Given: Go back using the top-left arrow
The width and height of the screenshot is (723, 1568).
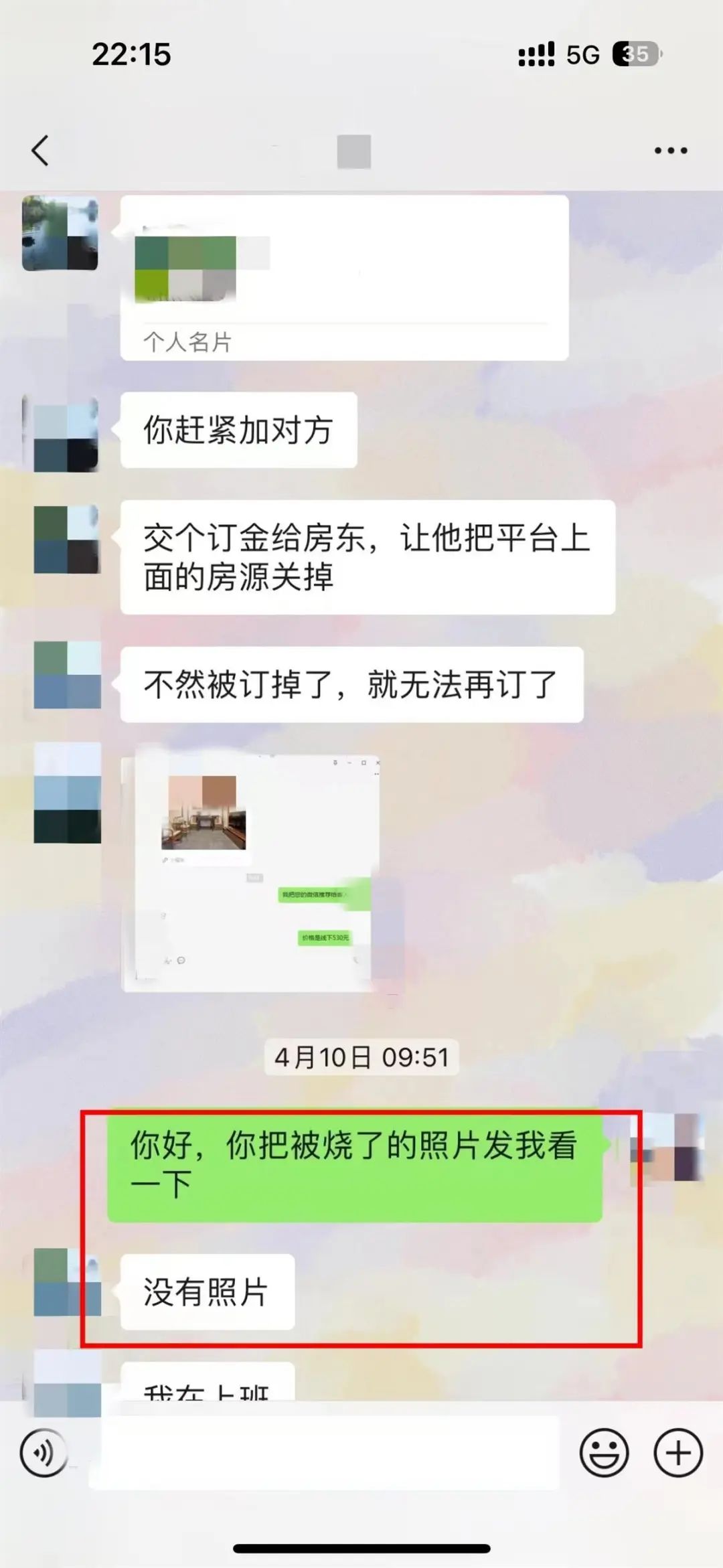Looking at the screenshot, I should coord(40,150).
